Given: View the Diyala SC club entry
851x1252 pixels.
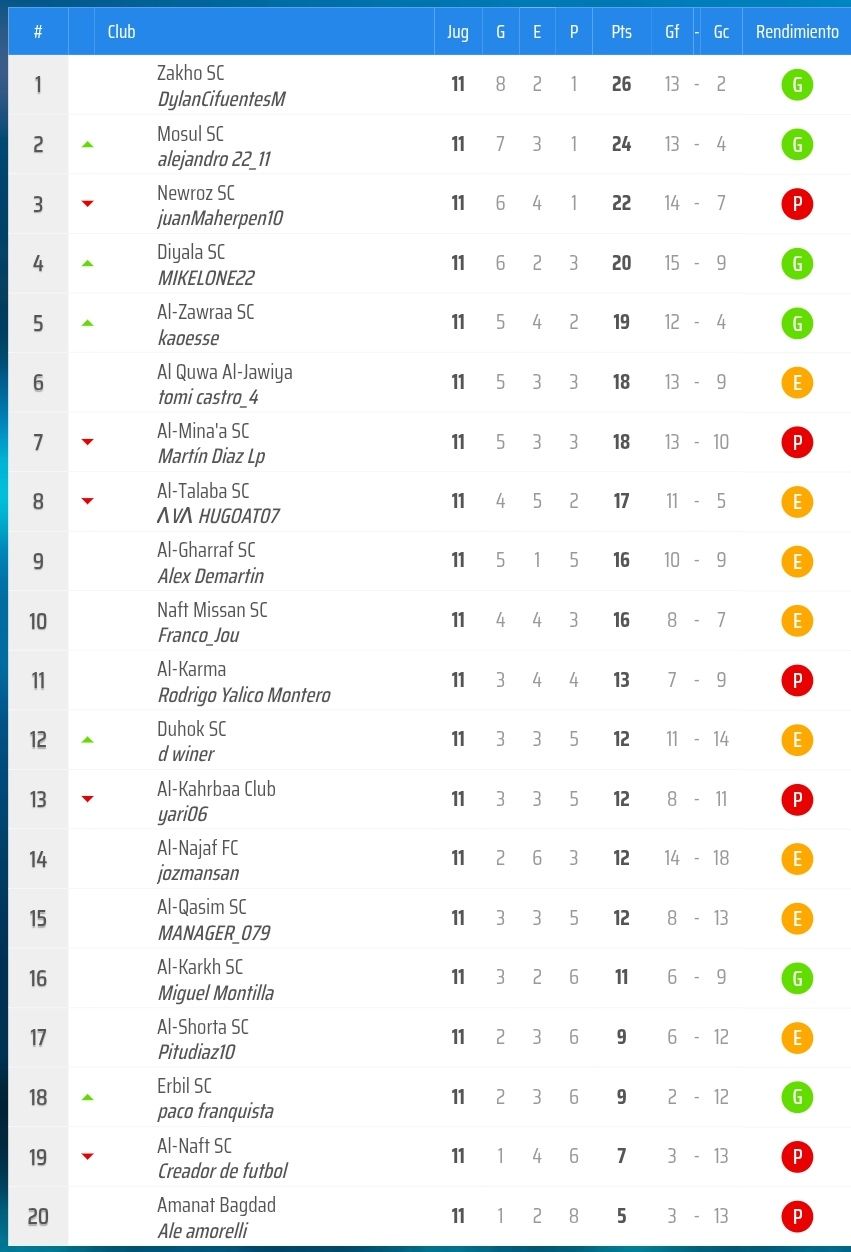Looking at the screenshot, I should click(x=191, y=253).
